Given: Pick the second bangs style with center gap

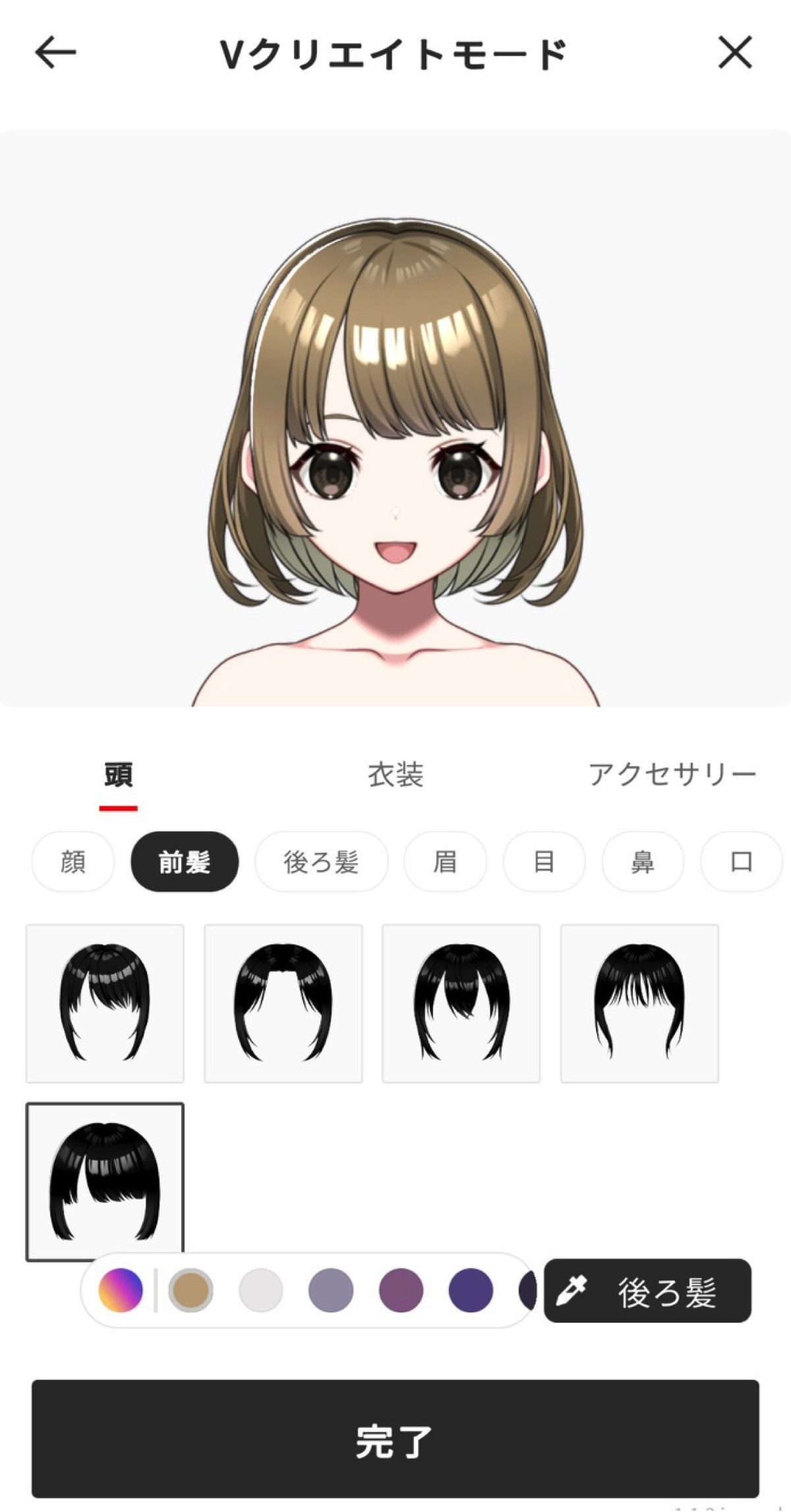Looking at the screenshot, I should 283,1003.
